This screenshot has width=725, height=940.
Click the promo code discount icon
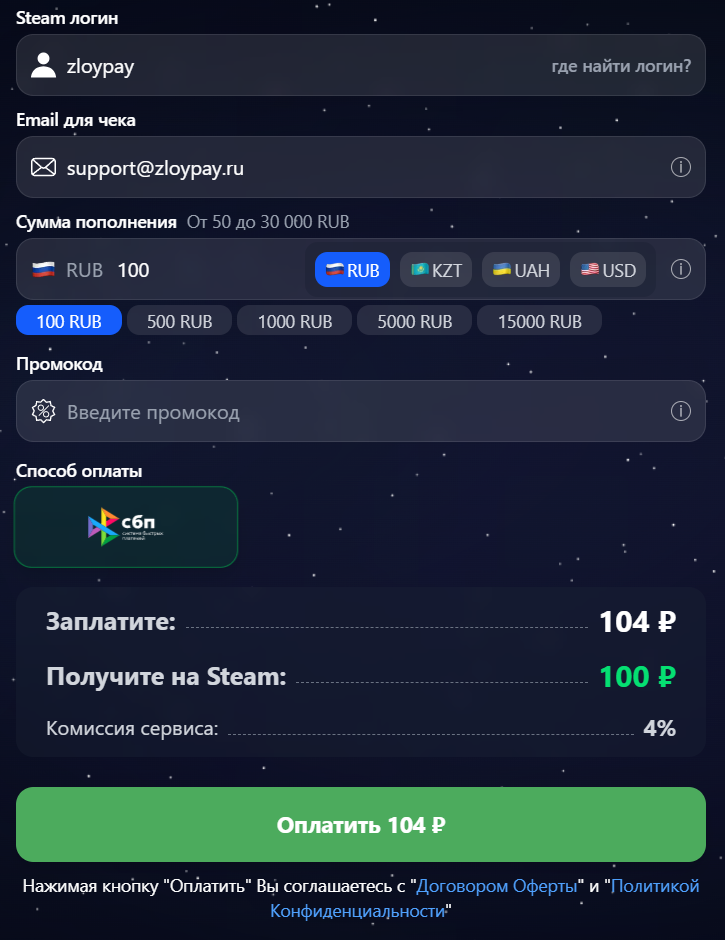43,411
